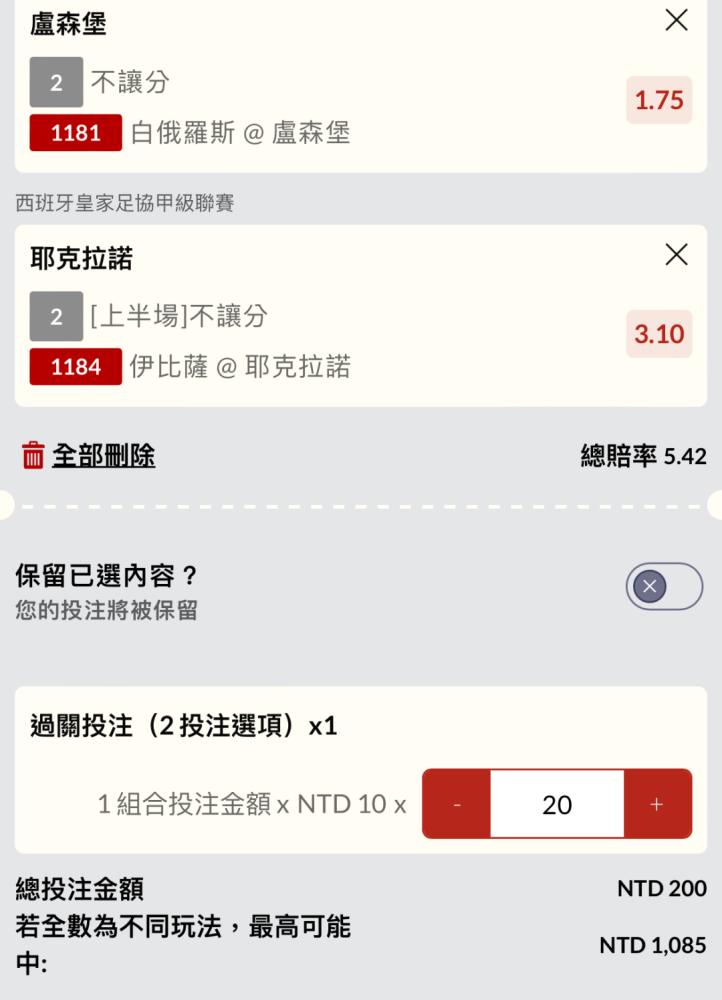
Task: Remove the 盧森堡 selection with its X
Action: 676,20
